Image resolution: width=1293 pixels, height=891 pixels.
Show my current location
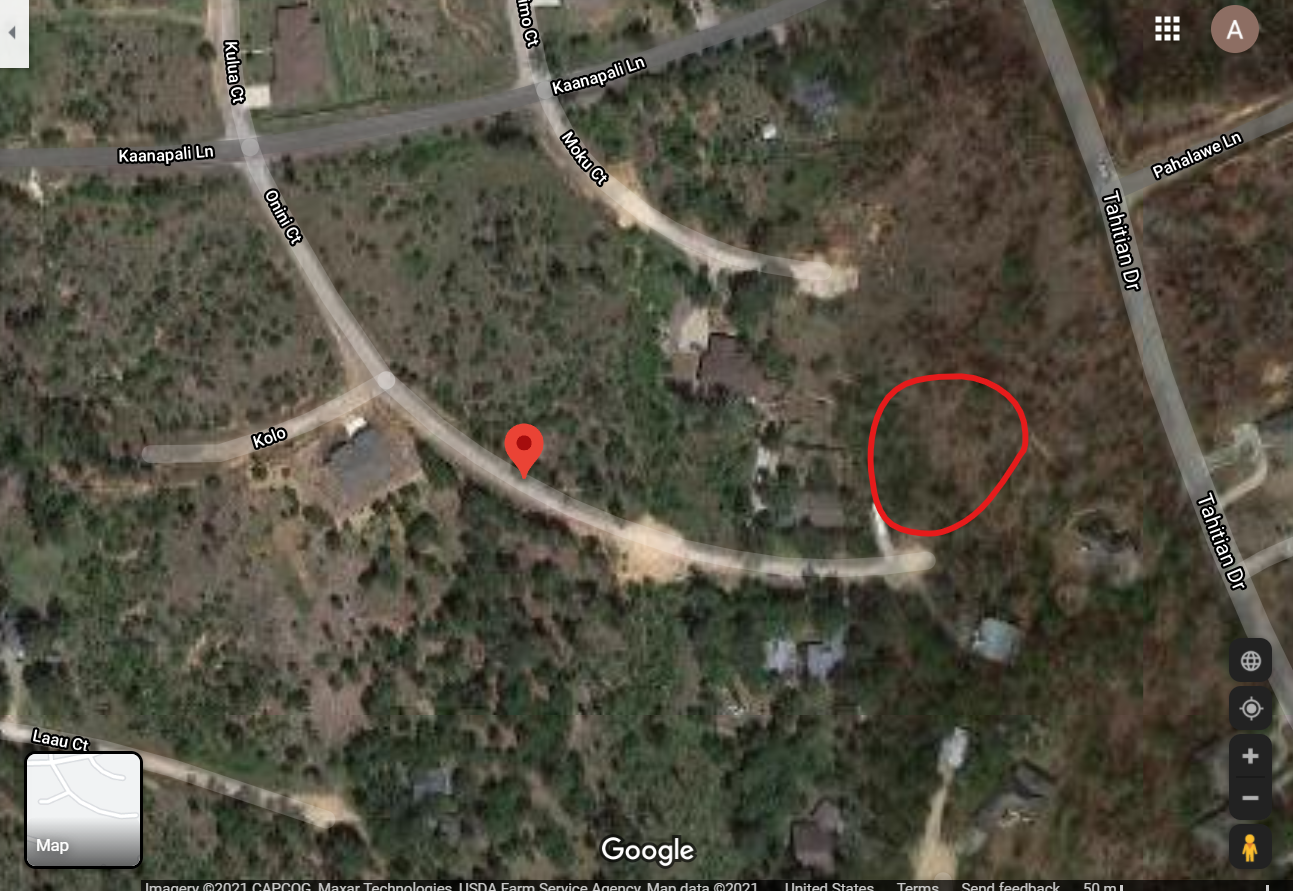click(1250, 709)
